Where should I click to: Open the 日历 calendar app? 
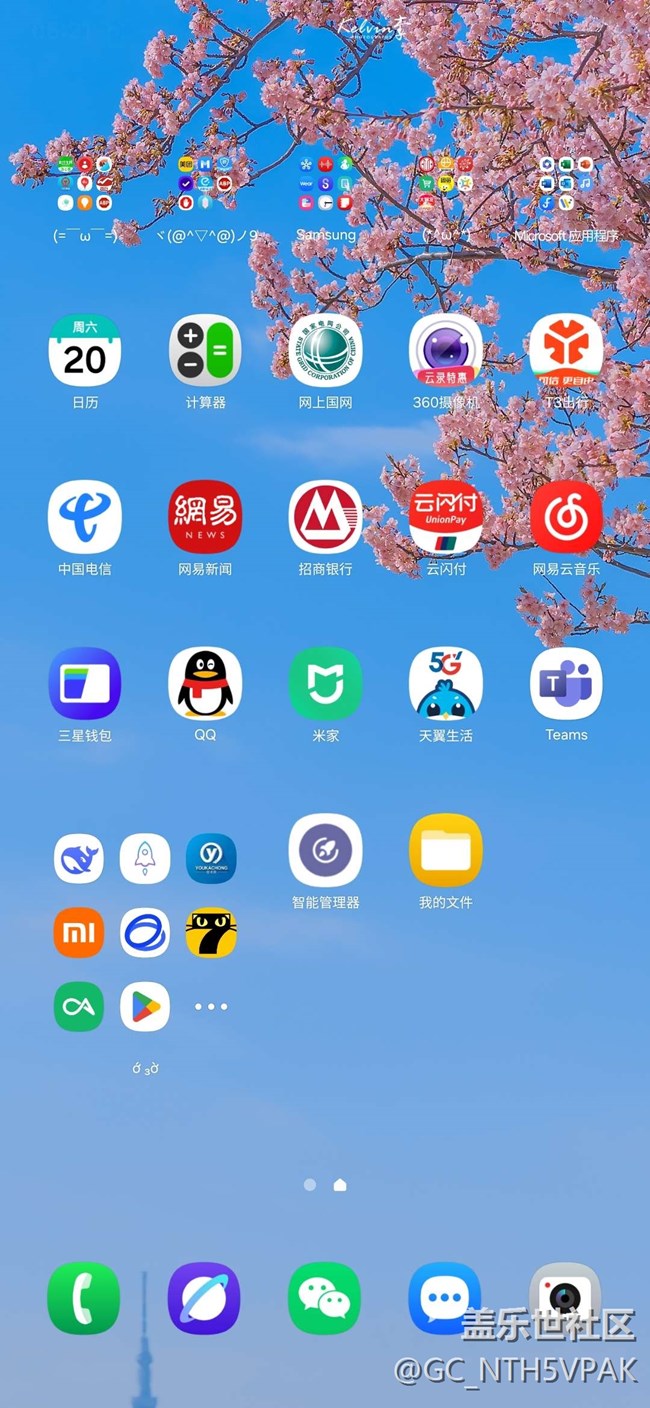85,351
